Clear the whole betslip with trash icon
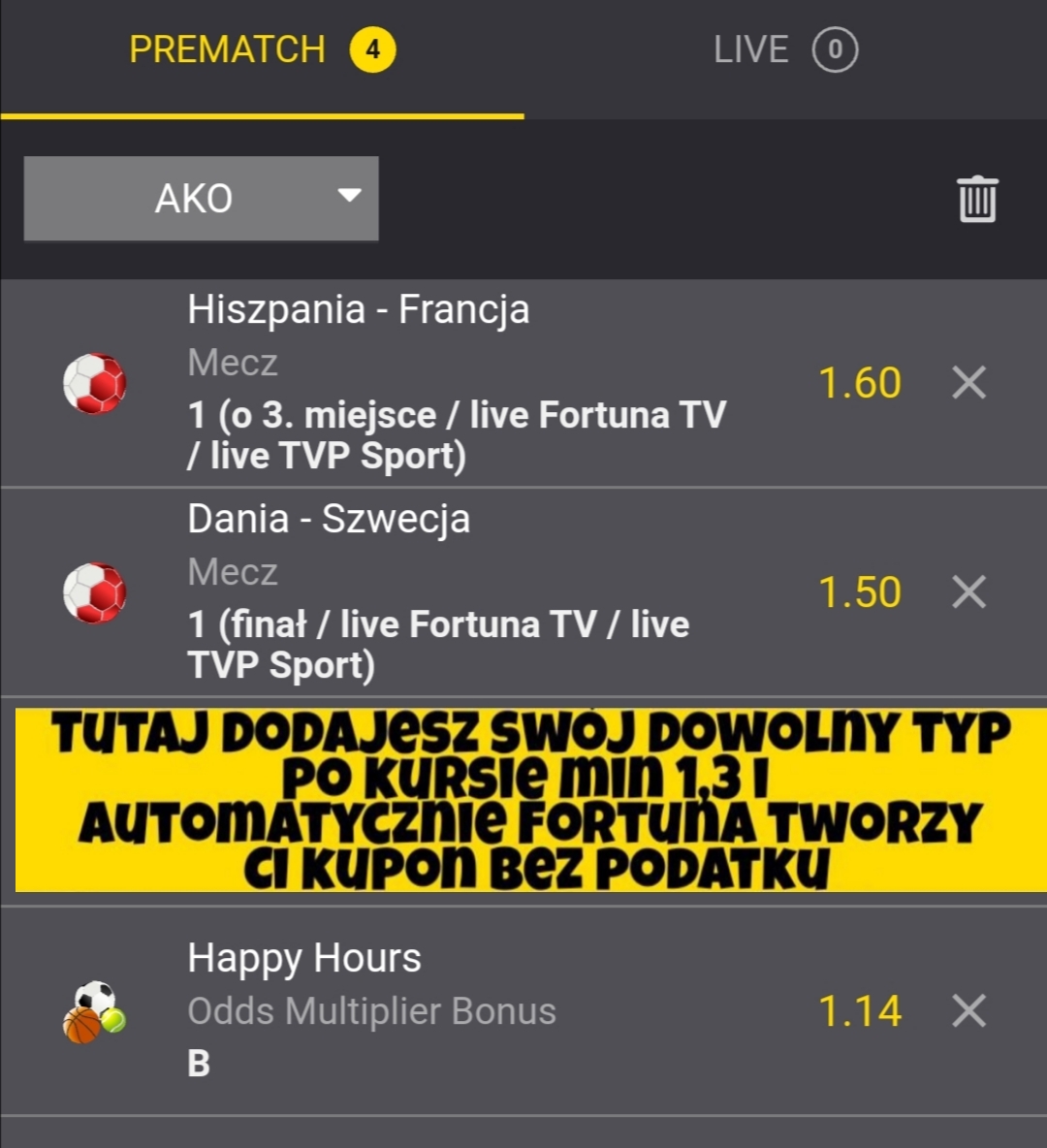The width and height of the screenshot is (1047, 1148). click(977, 199)
